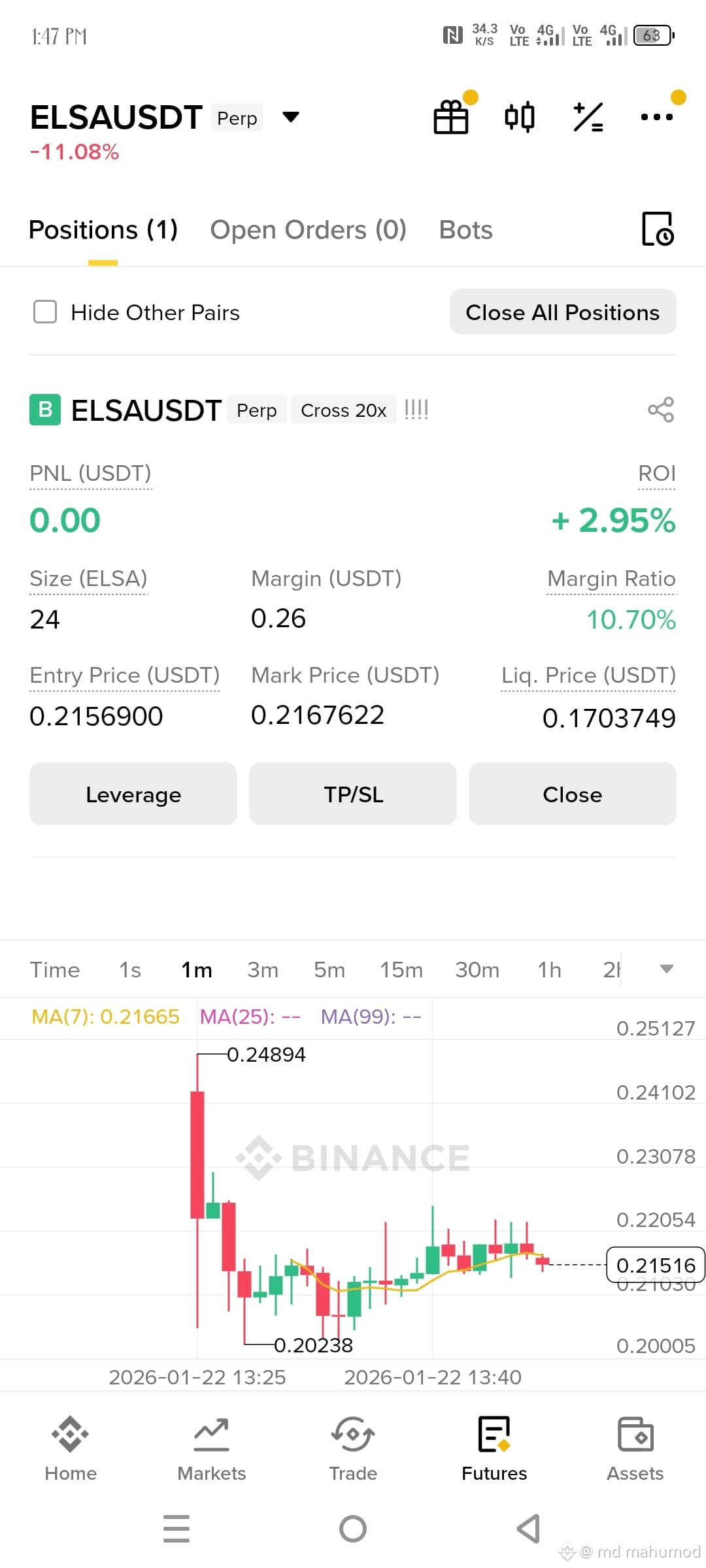Open the order history icon
This screenshot has height=1568, width=706.
coord(658,229)
